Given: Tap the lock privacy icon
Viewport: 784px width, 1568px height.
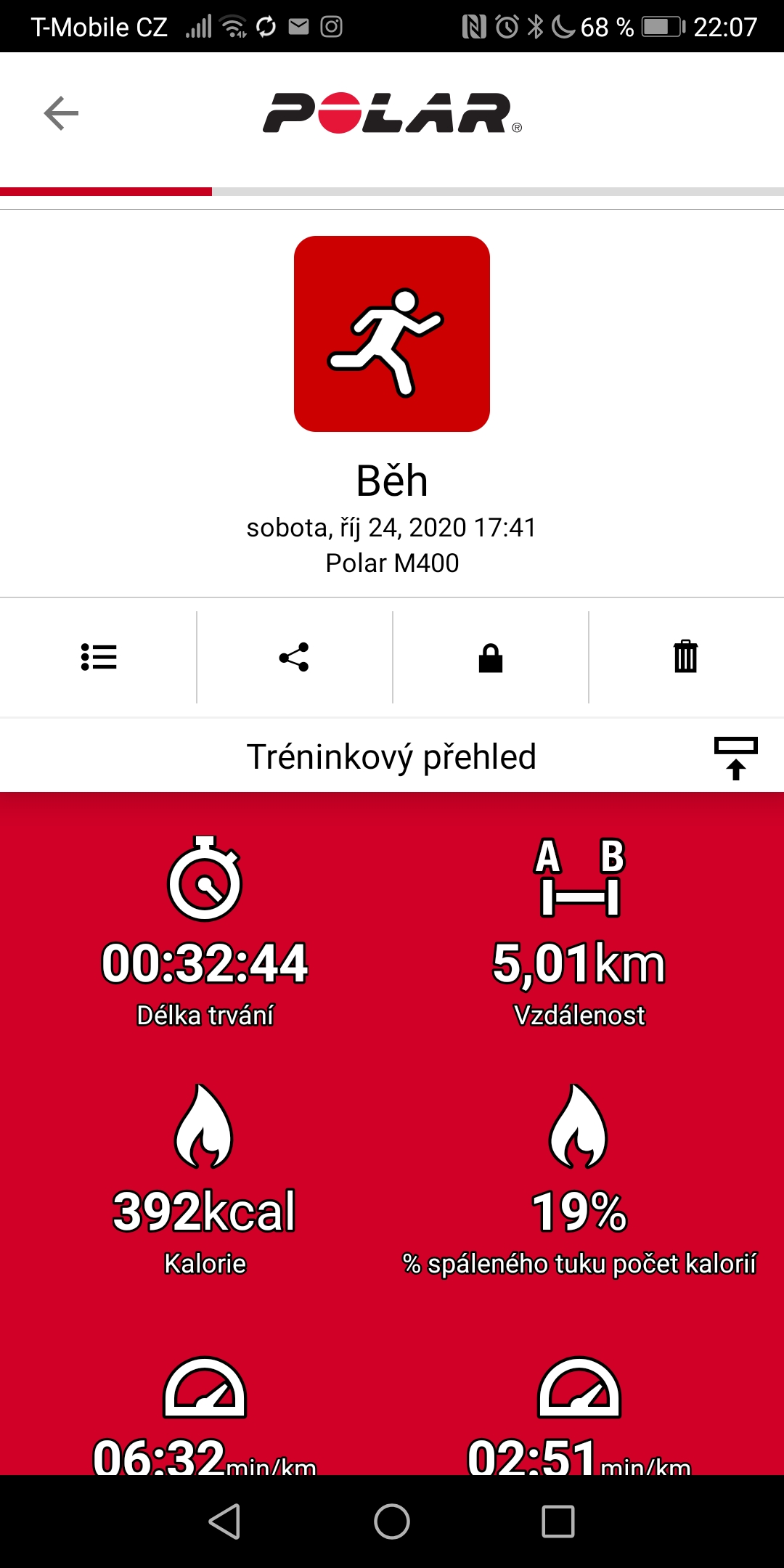Looking at the screenshot, I should point(491,658).
